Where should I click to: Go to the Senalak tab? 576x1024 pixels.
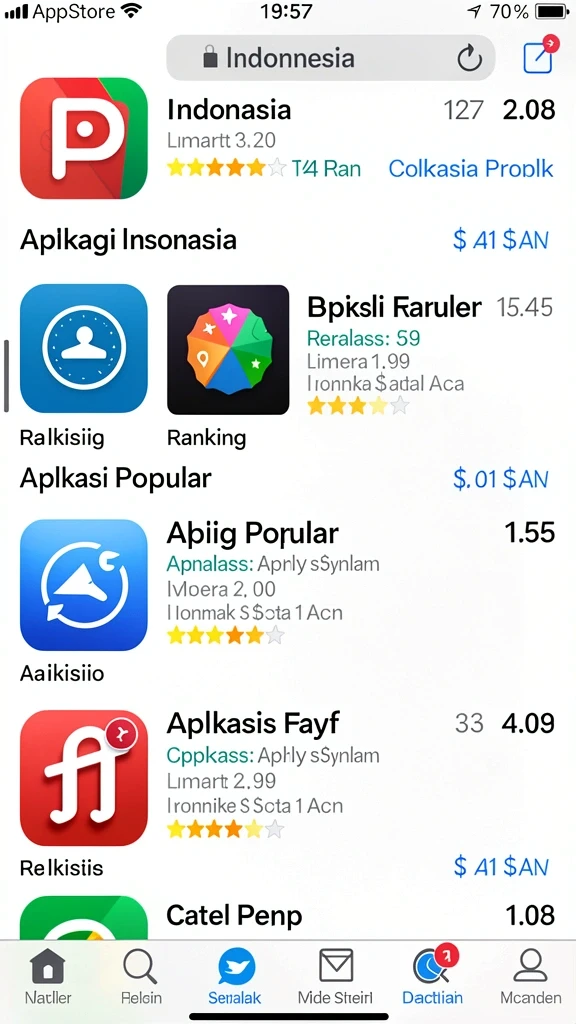(235, 976)
